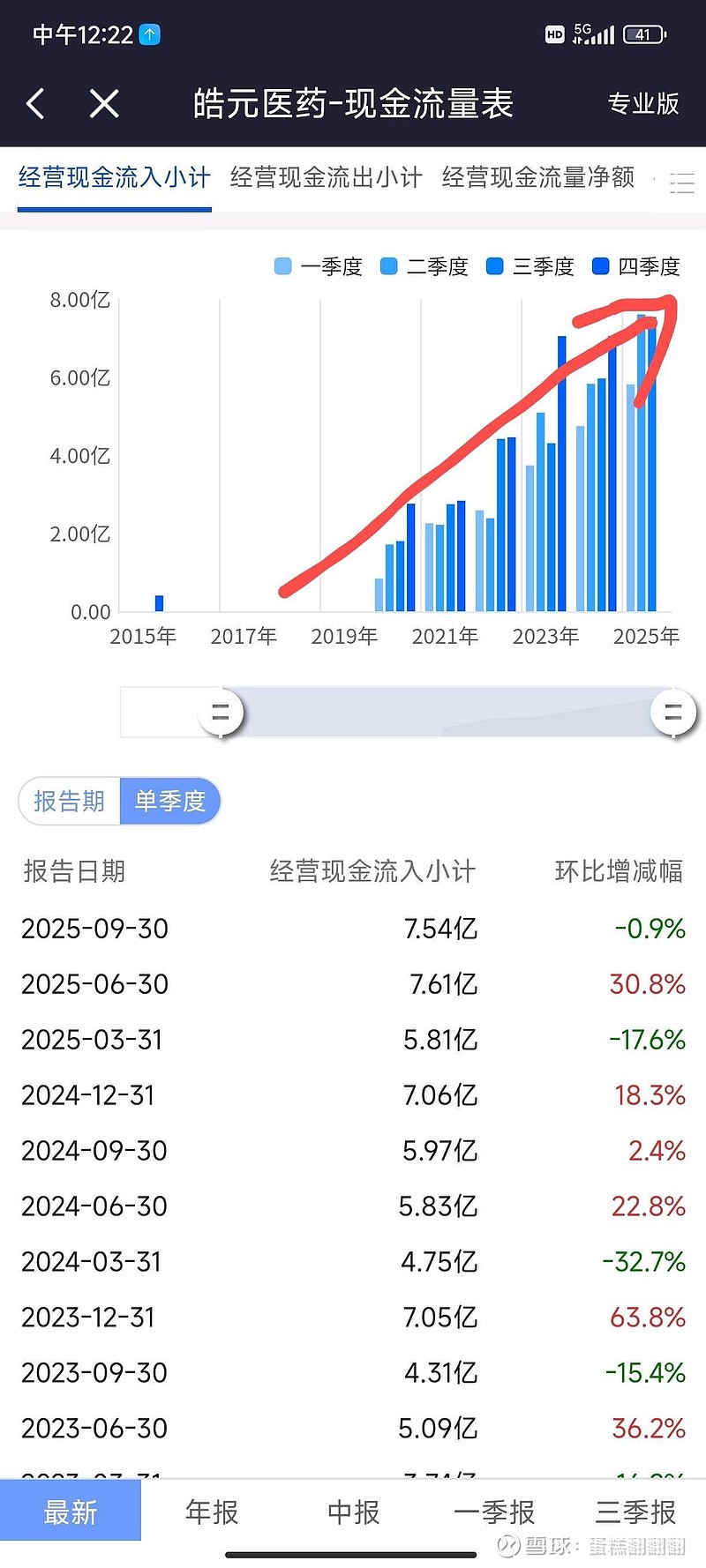
Task: Click the right handle of the chart range slider
Action: pos(673,713)
